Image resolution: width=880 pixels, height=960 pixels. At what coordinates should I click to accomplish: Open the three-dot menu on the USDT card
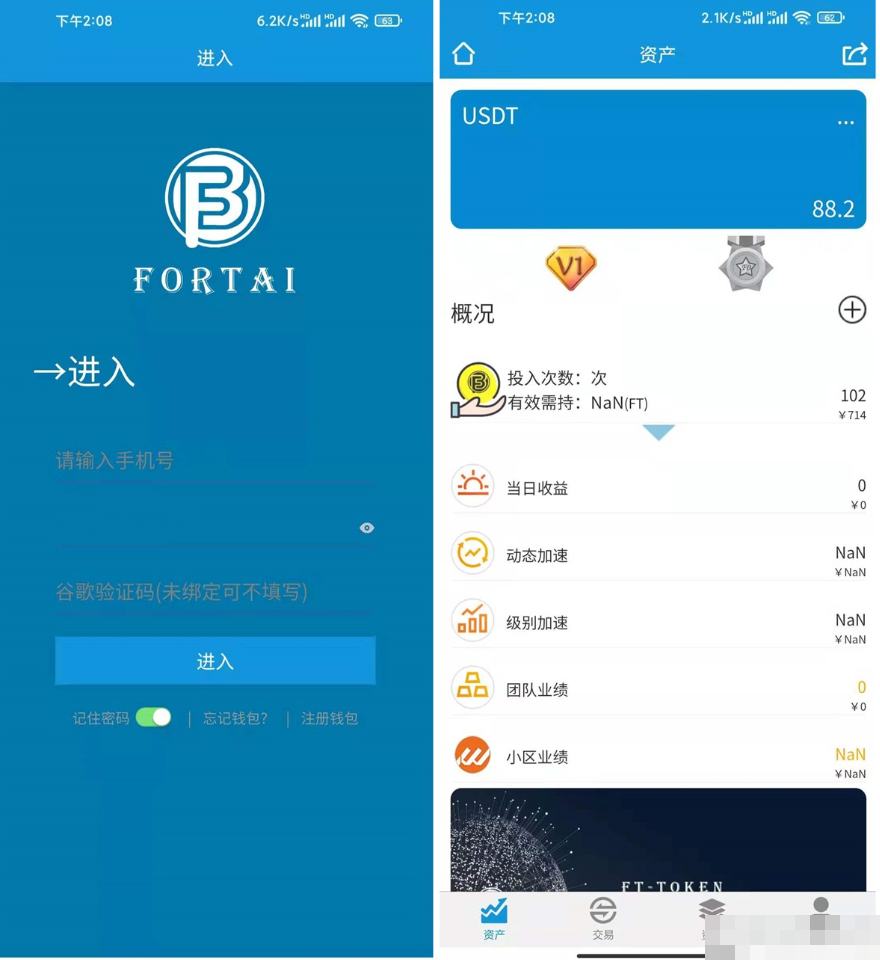846,122
